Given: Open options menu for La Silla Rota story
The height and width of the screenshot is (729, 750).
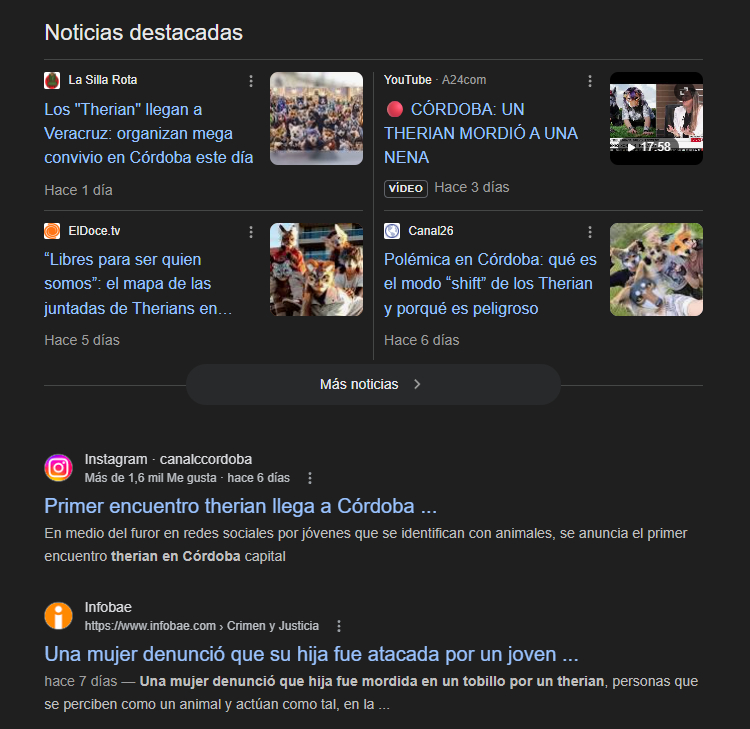Looking at the screenshot, I should coord(251,81).
